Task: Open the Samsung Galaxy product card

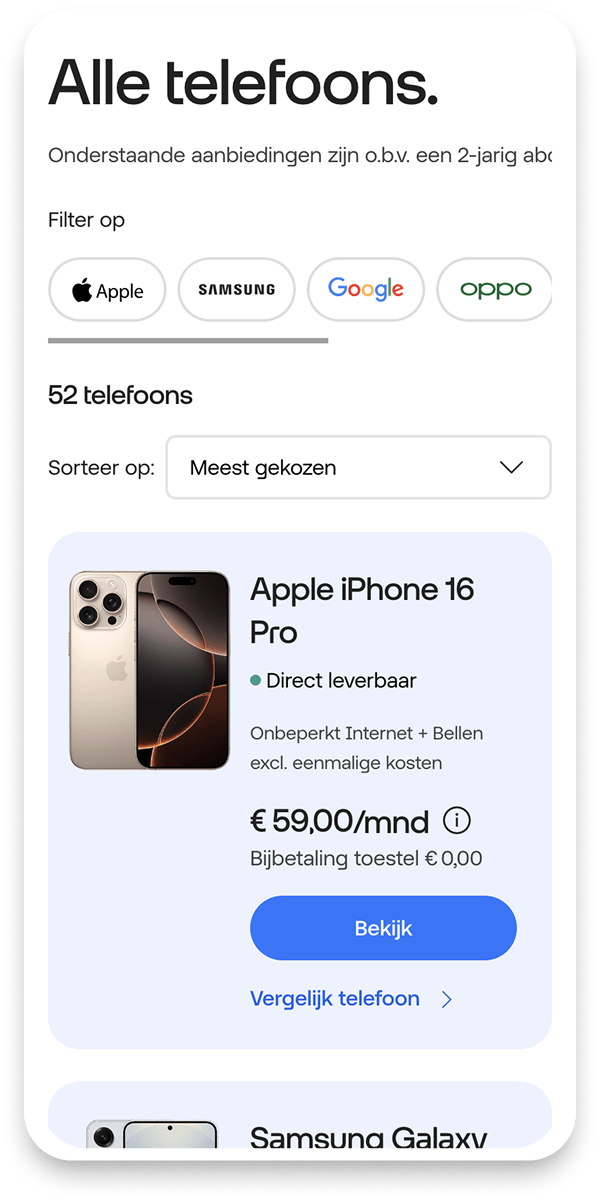Action: (368, 1136)
